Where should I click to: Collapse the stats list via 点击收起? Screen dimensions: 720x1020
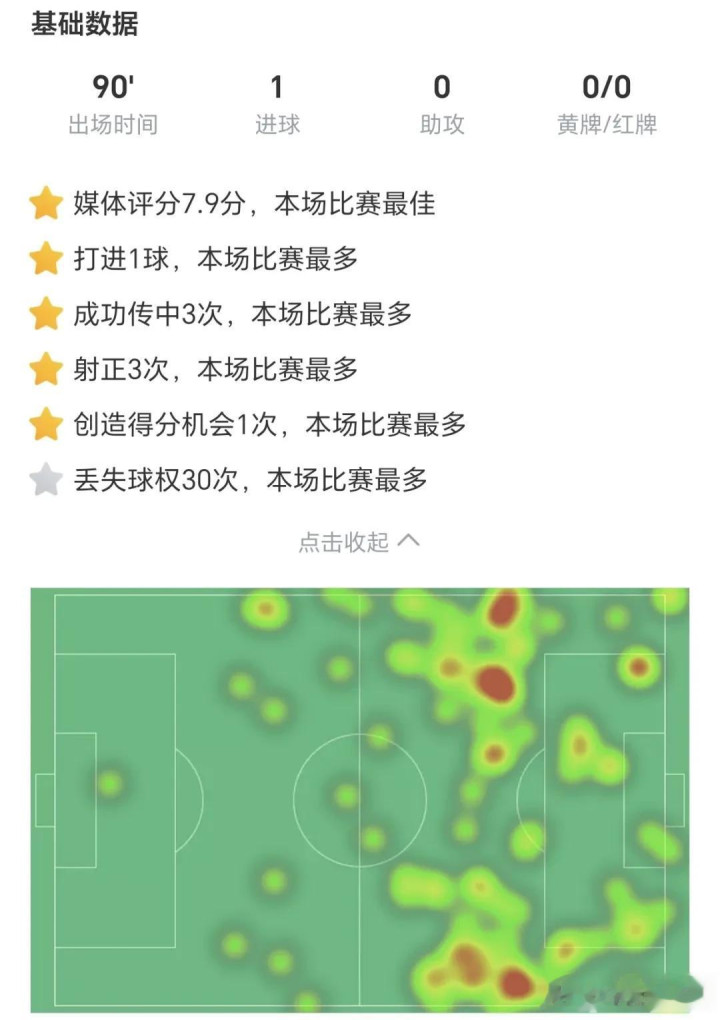click(x=358, y=542)
